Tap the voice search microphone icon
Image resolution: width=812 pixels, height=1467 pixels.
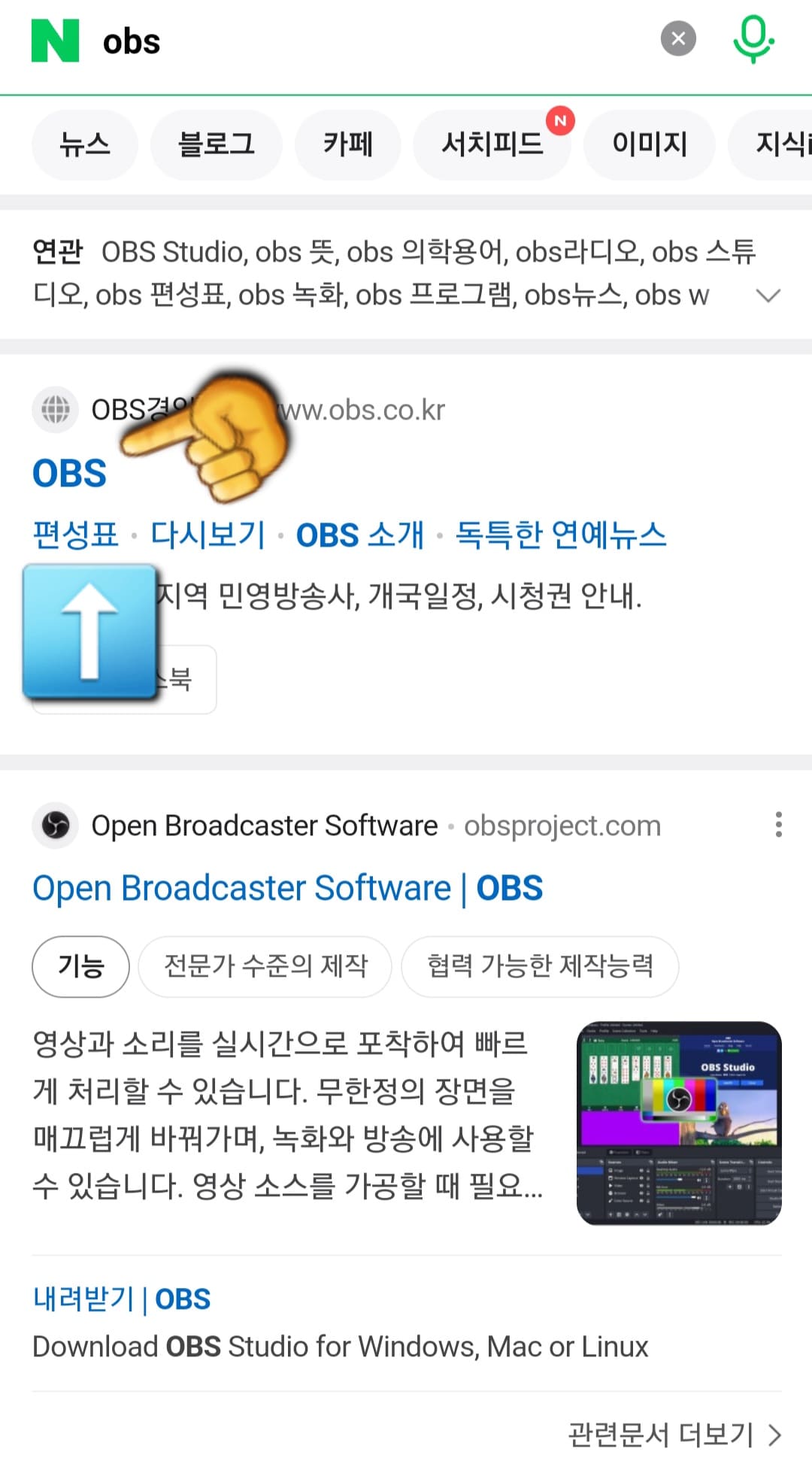coord(752,41)
